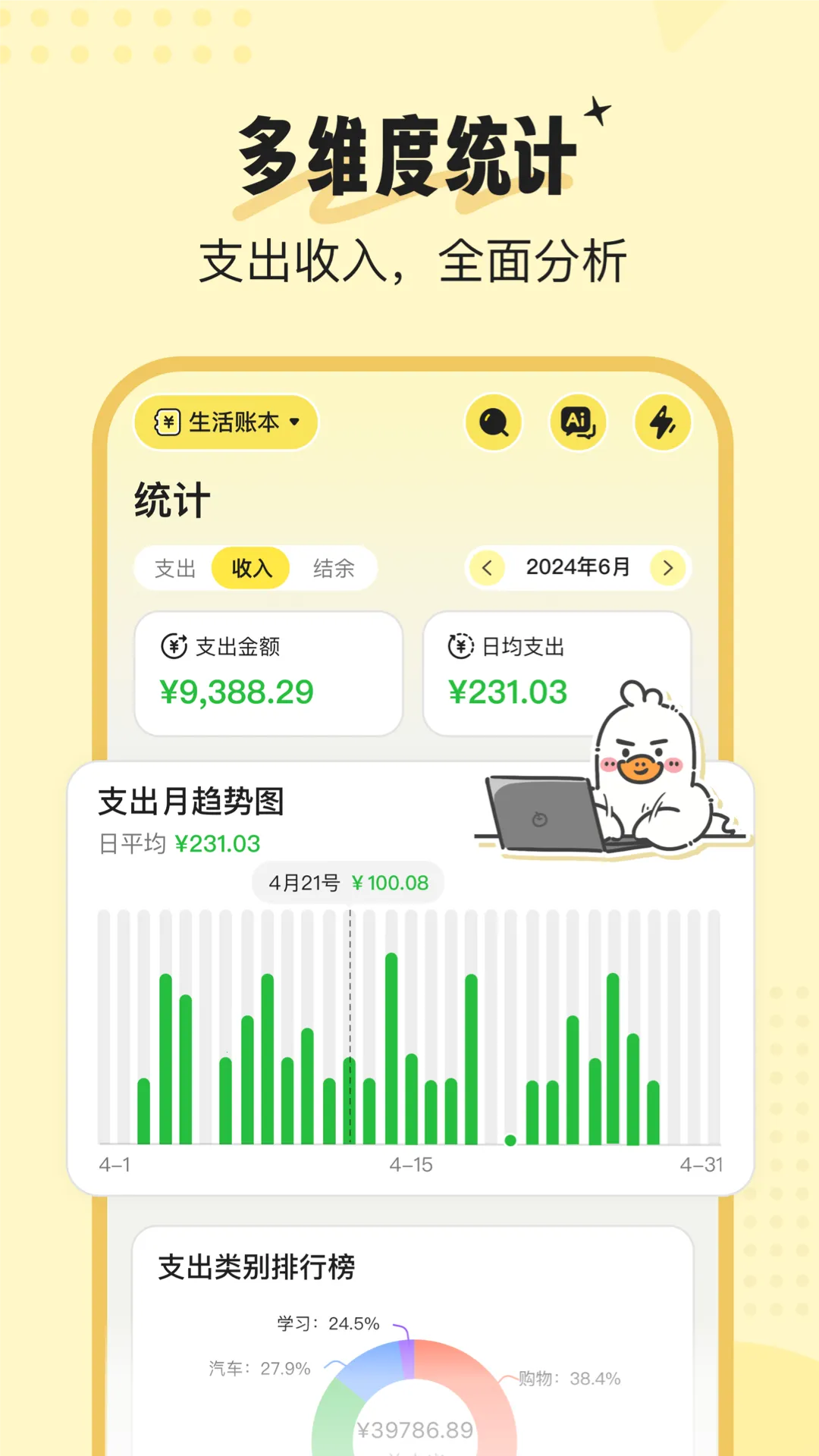The image size is (819, 1456).
Task: Toggle the 结余 balance option
Action: pyautogui.click(x=334, y=568)
